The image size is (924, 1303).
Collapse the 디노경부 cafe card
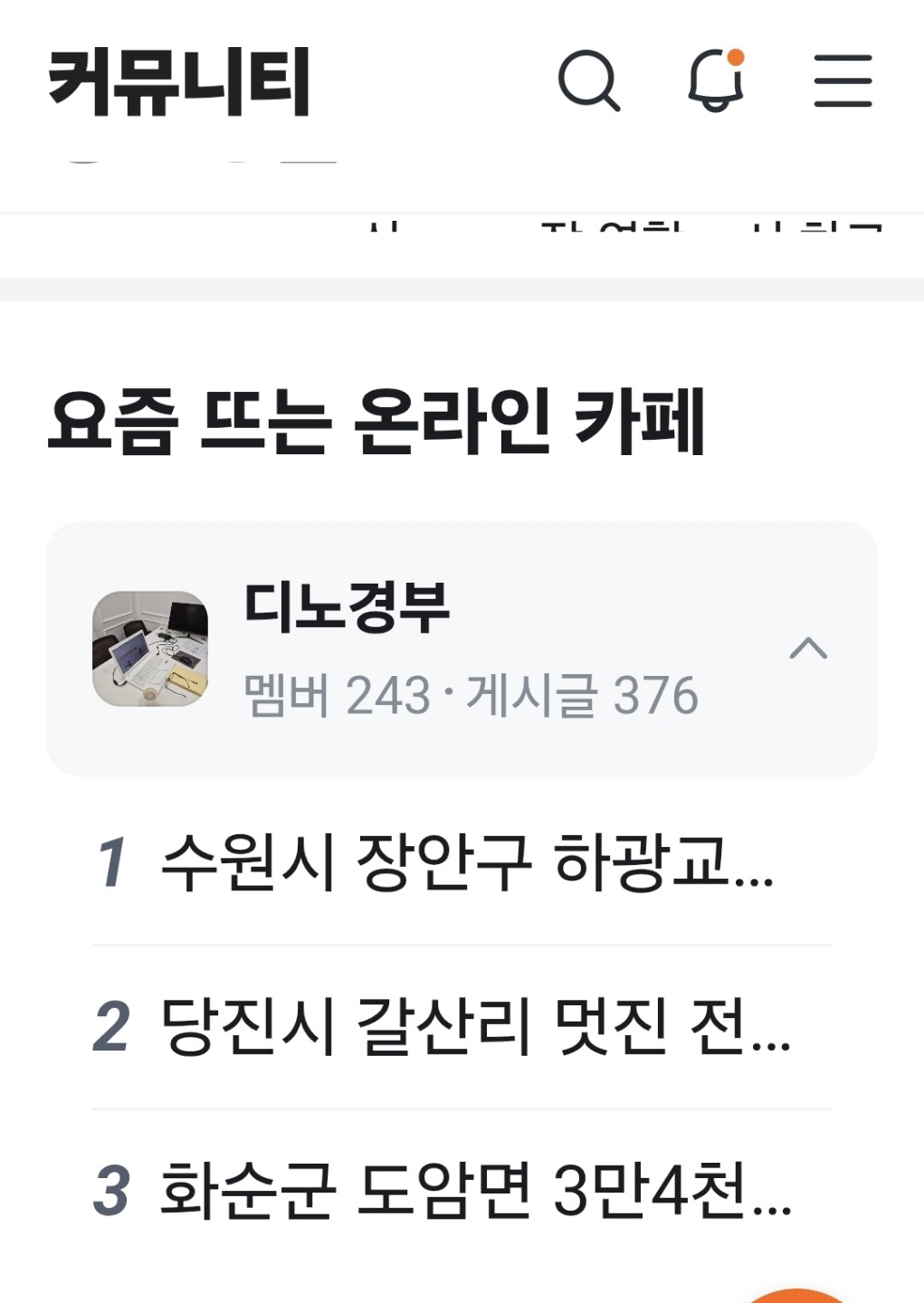click(x=808, y=649)
